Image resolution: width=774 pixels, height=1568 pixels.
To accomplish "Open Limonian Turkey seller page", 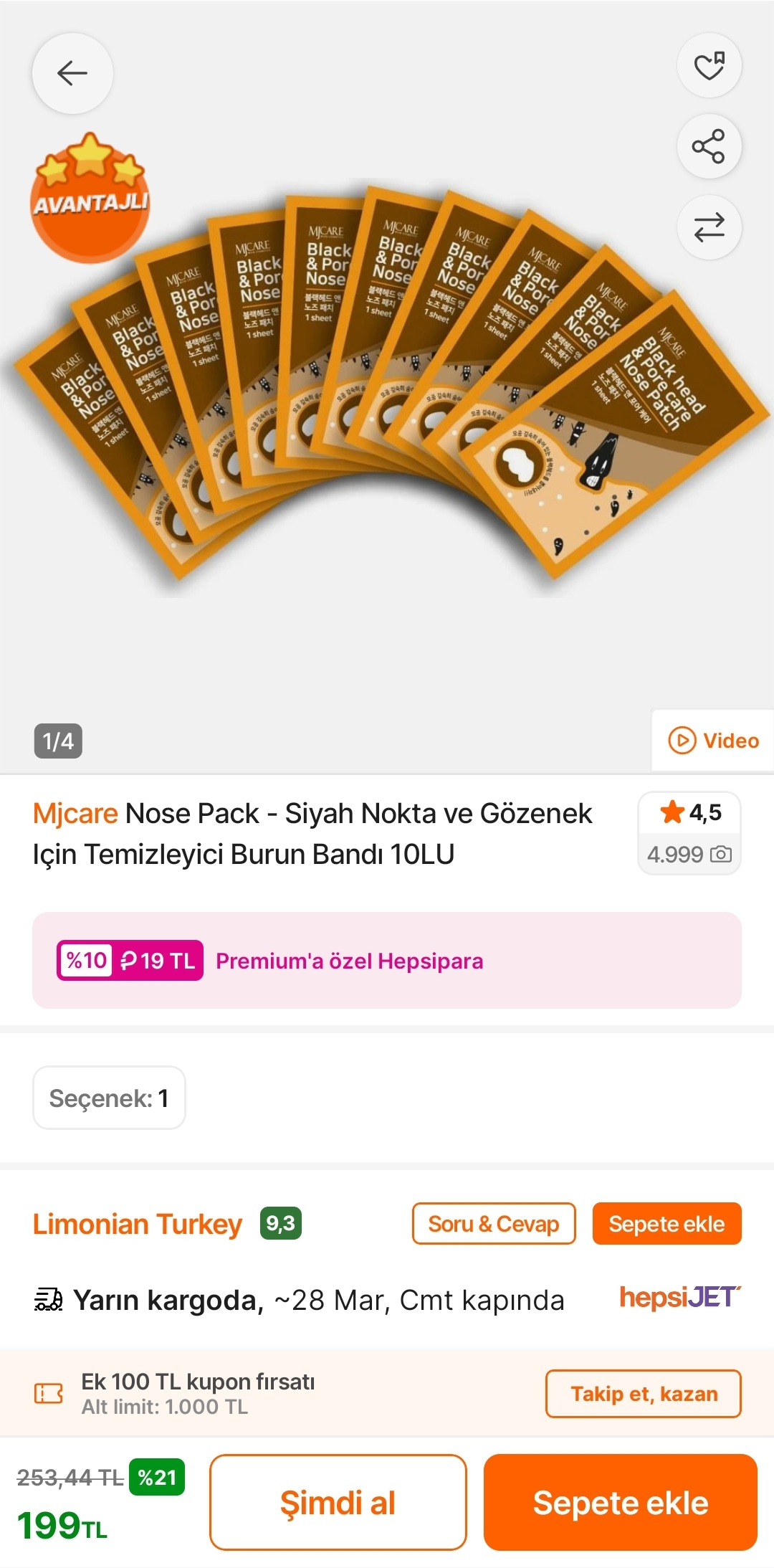I will [138, 1224].
